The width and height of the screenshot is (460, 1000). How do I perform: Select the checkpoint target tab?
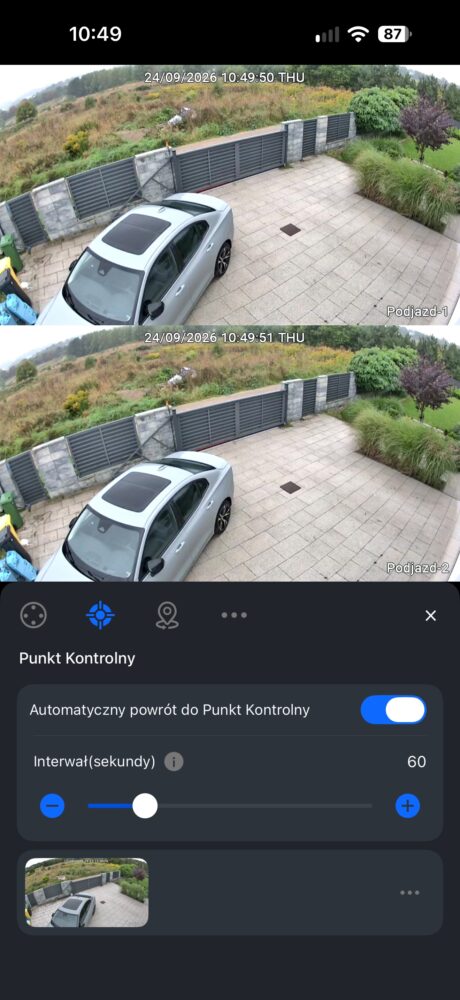pos(100,615)
